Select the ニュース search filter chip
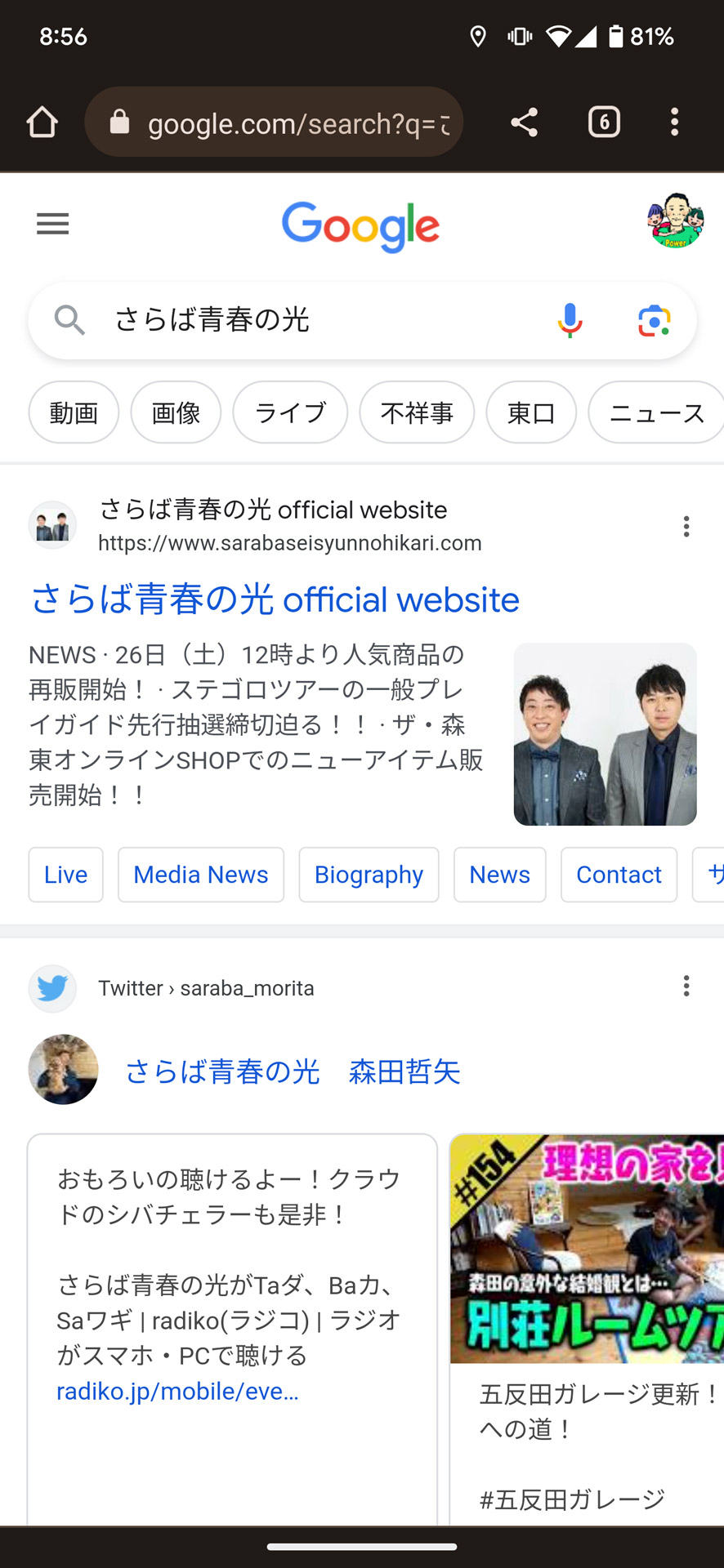The height and width of the screenshot is (1568, 724). 657,412
